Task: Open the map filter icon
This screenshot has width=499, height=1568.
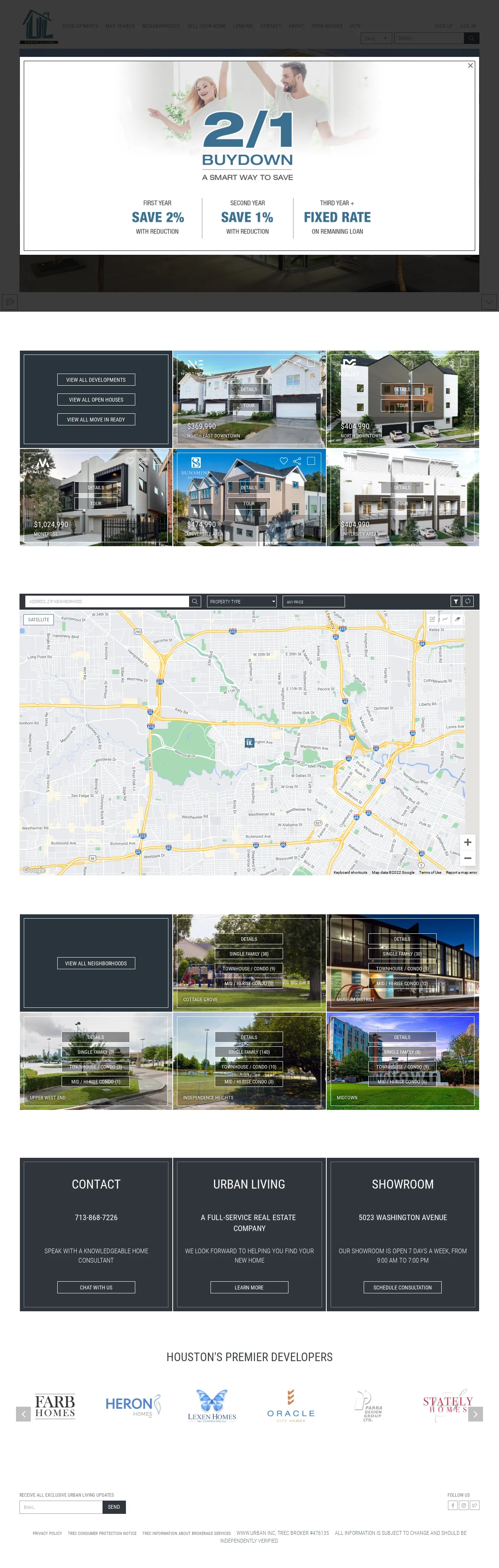Action: [456, 601]
